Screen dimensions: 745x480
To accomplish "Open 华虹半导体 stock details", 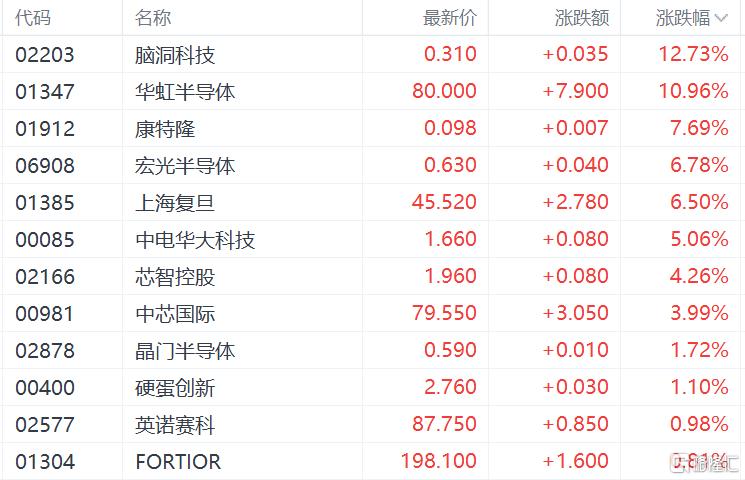I will 185,91.
